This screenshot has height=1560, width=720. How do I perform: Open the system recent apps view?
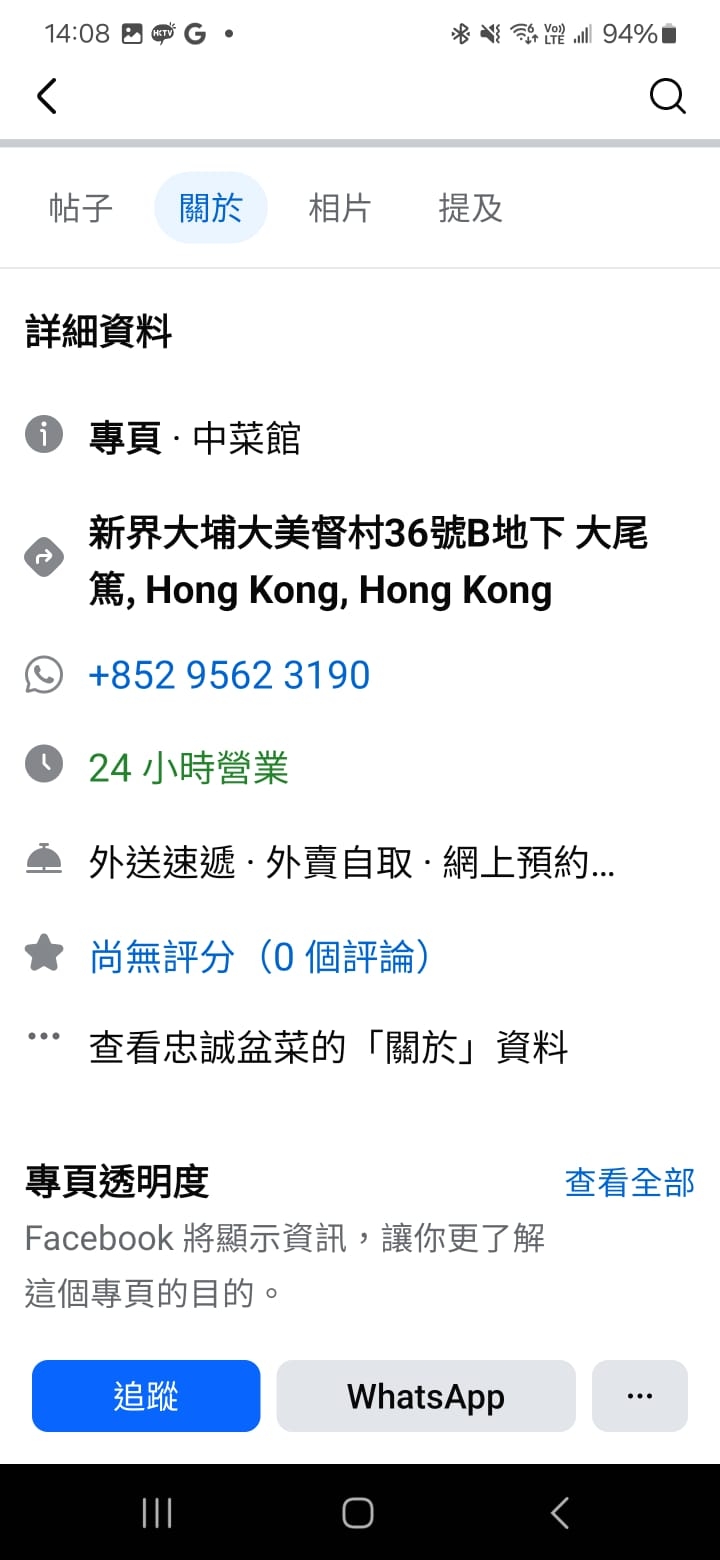157,1513
